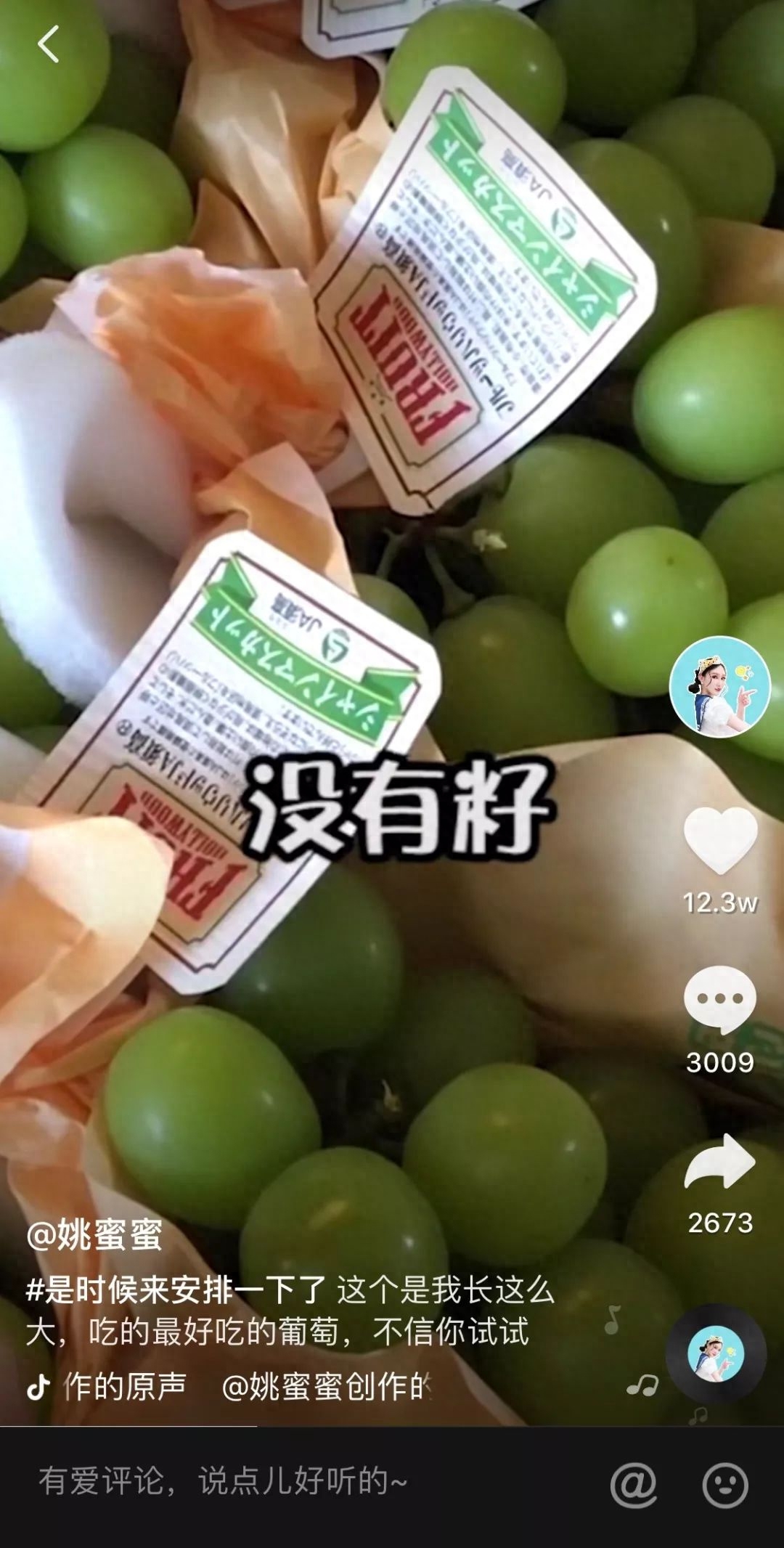Image resolution: width=784 pixels, height=1548 pixels.
Task: Open the original sound by @姚蜜蜜
Action: pos(232,1387)
